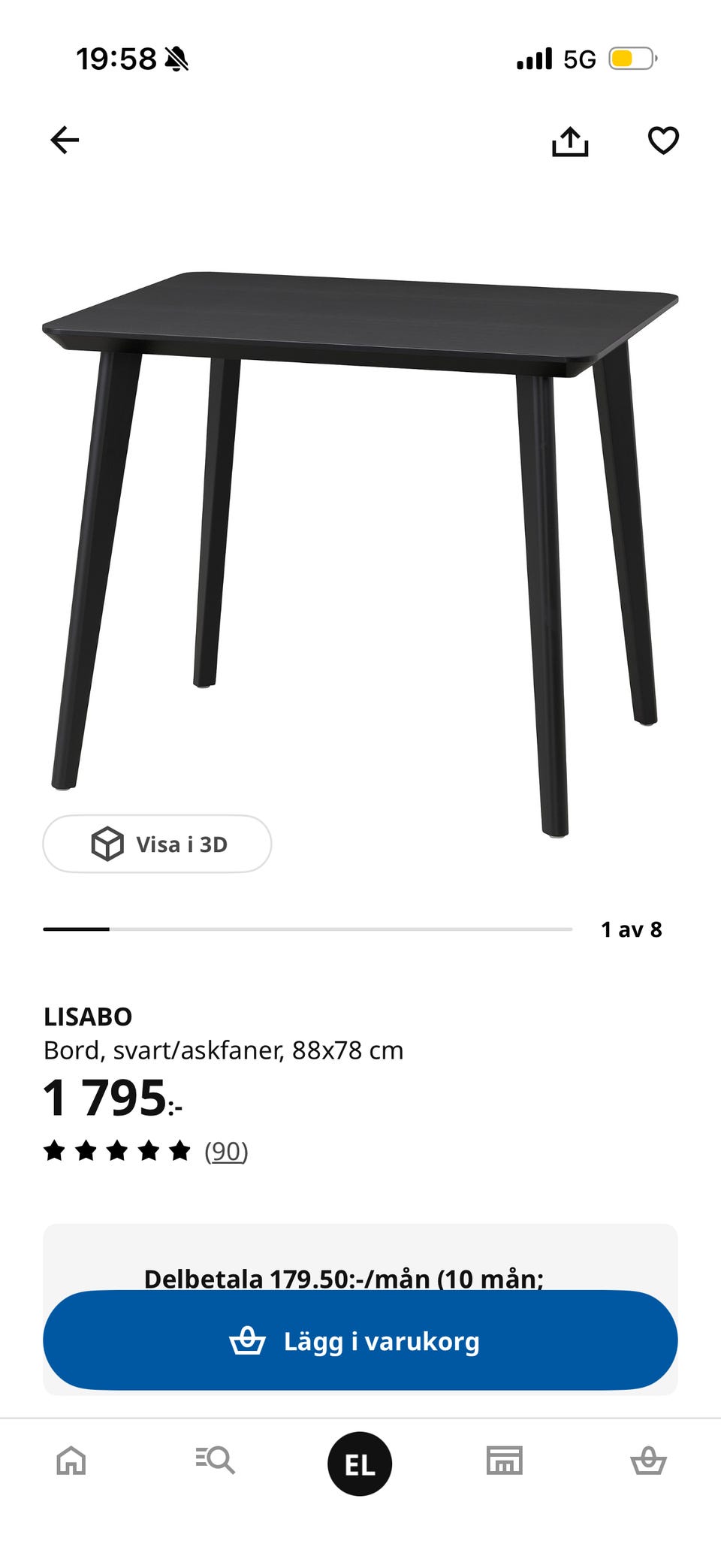Image resolution: width=721 pixels, height=1568 pixels.
Task: Open the store tab
Action: (505, 1461)
